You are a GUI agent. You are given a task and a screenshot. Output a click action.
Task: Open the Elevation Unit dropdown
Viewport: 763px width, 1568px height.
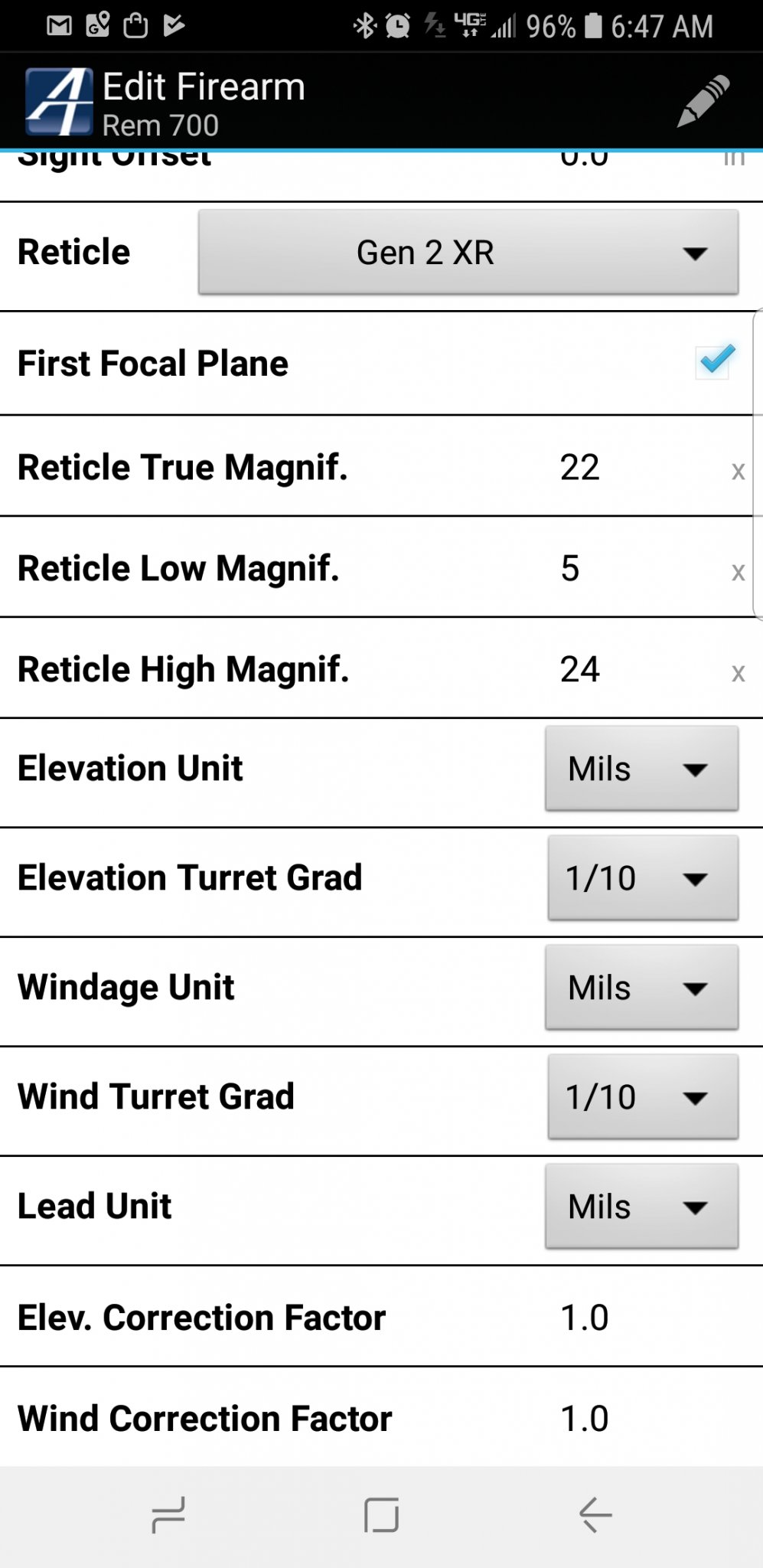pos(642,769)
